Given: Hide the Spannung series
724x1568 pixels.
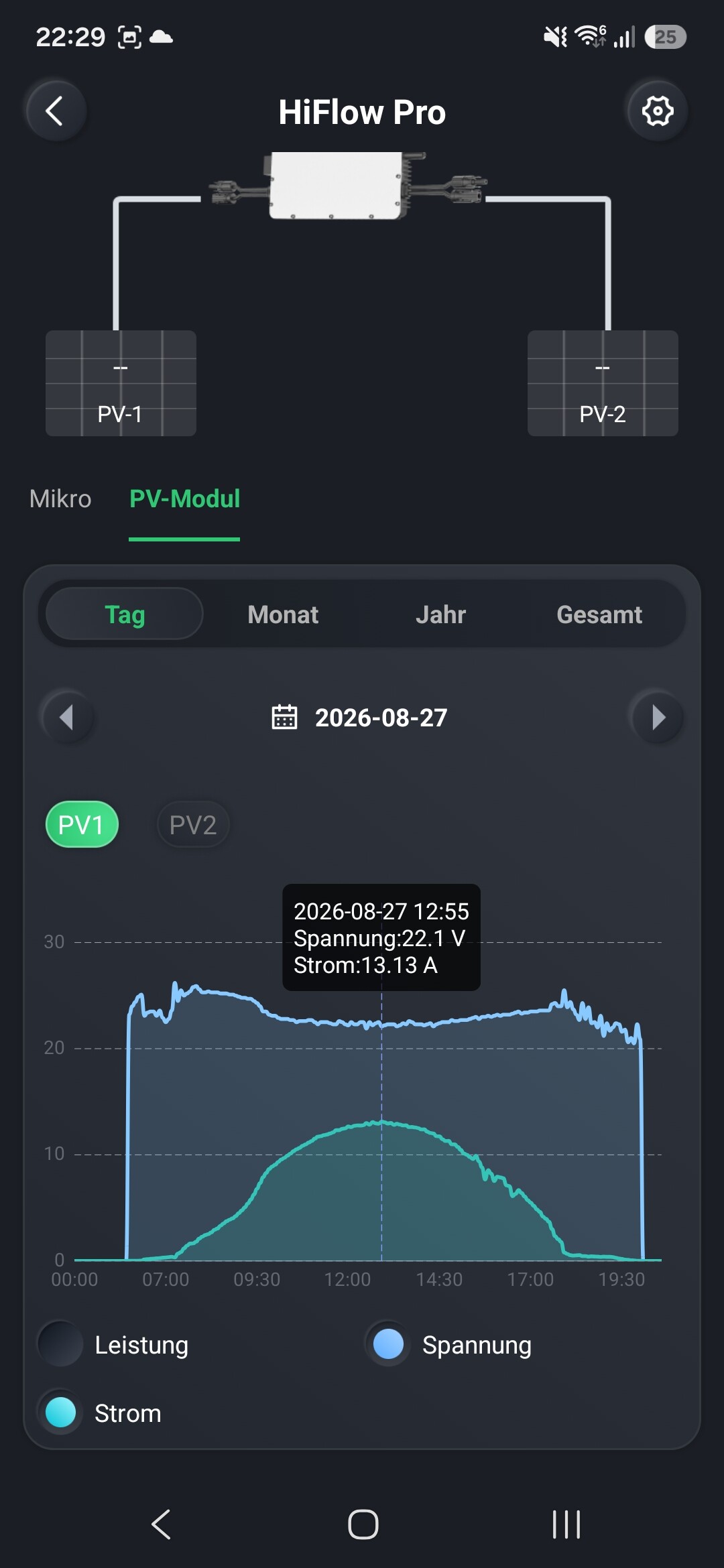Looking at the screenshot, I should tap(449, 1345).
